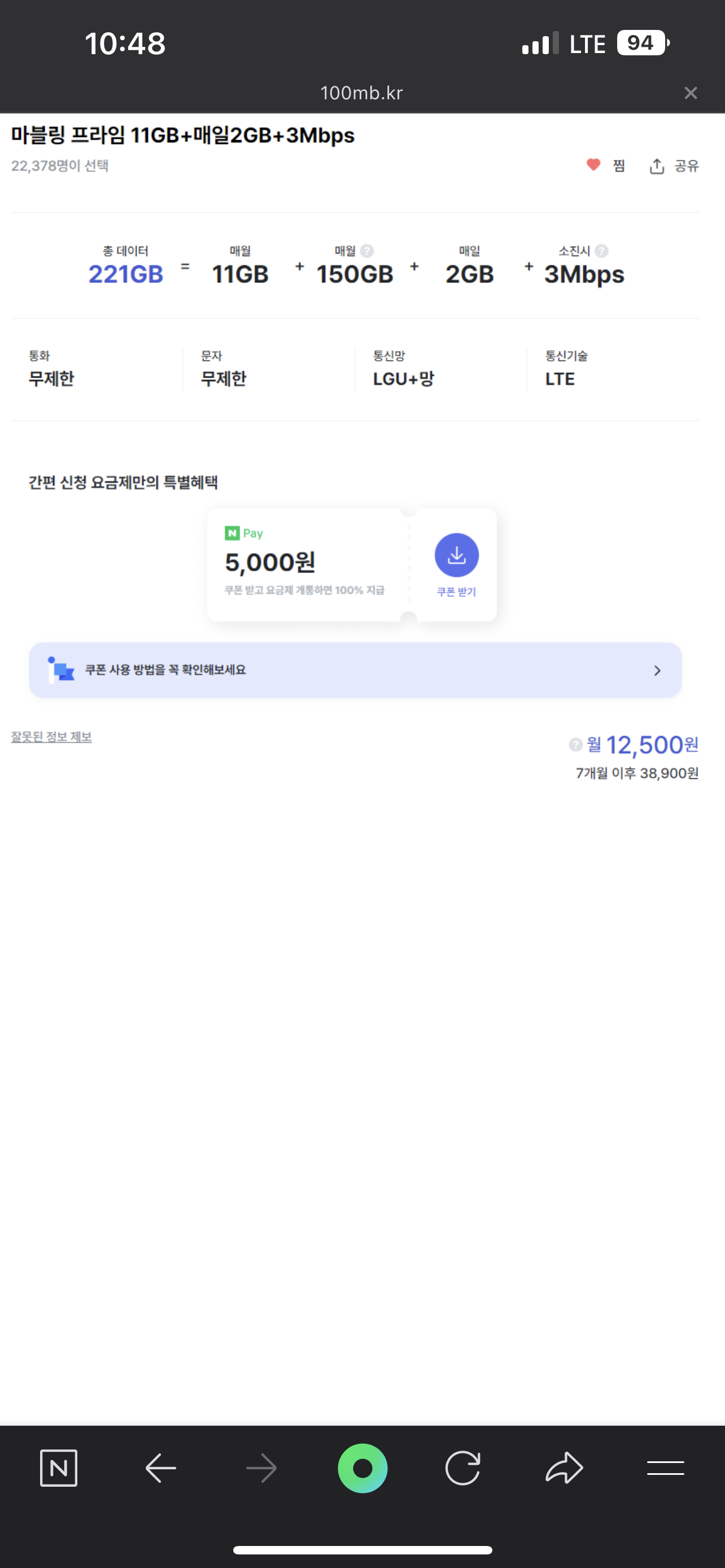Open the Naver N home button
This screenshot has height=1568, width=725.
[x=58, y=1468]
